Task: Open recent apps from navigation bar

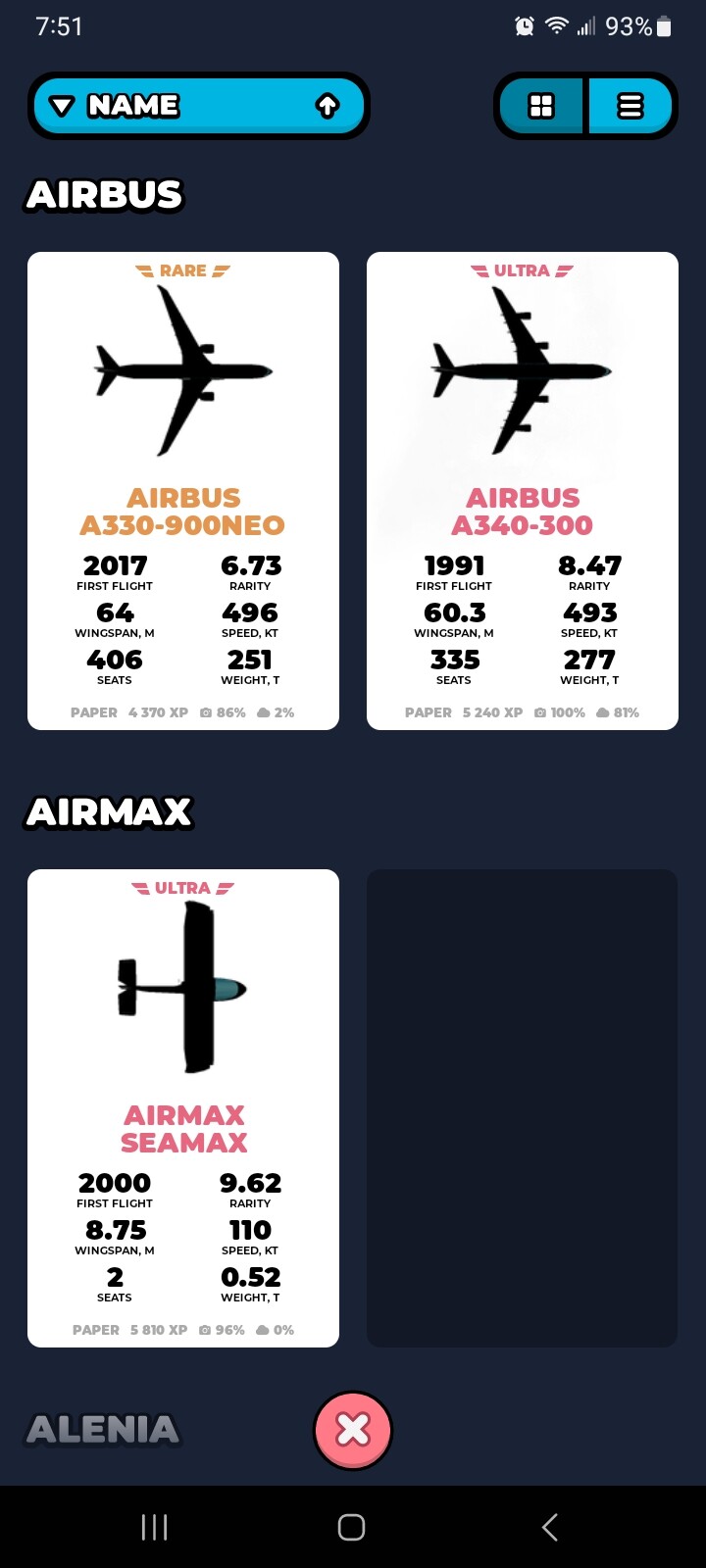Action: pyautogui.click(x=155, y=1527)
